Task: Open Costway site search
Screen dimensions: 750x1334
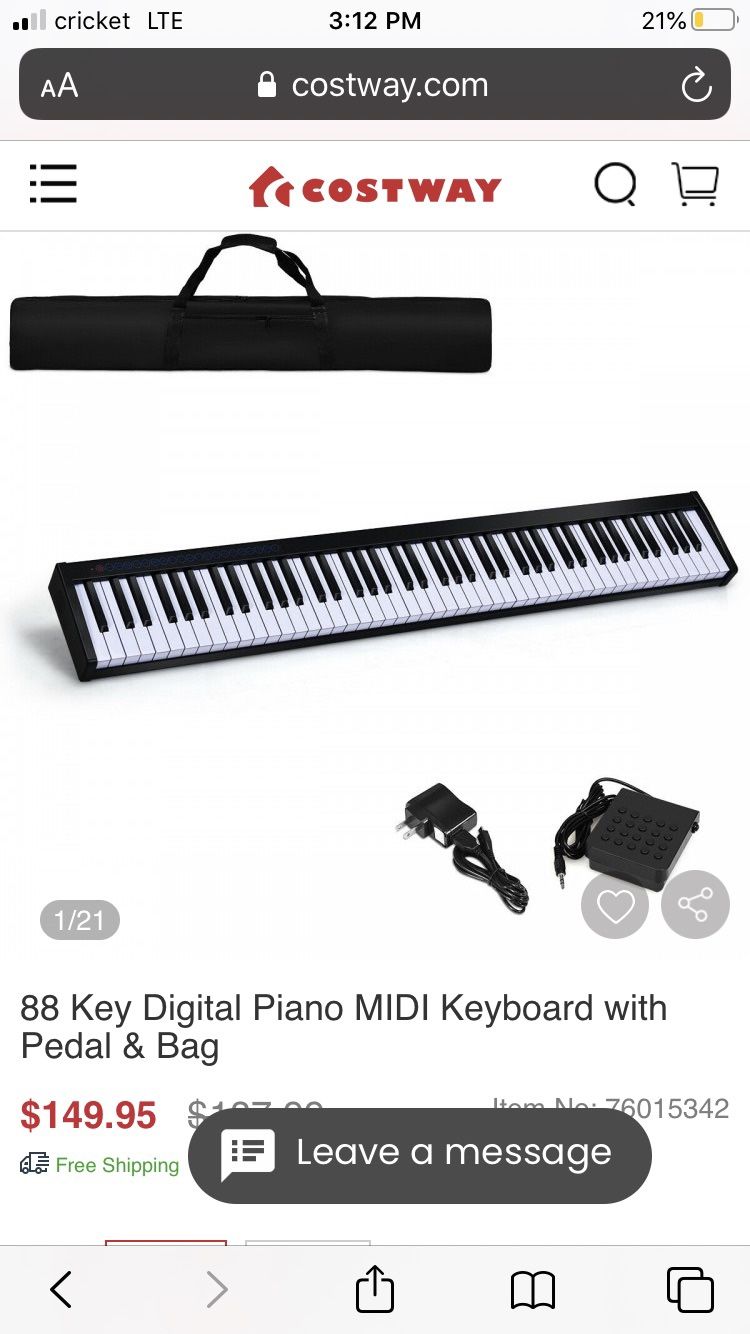Action: pos(615,184)
